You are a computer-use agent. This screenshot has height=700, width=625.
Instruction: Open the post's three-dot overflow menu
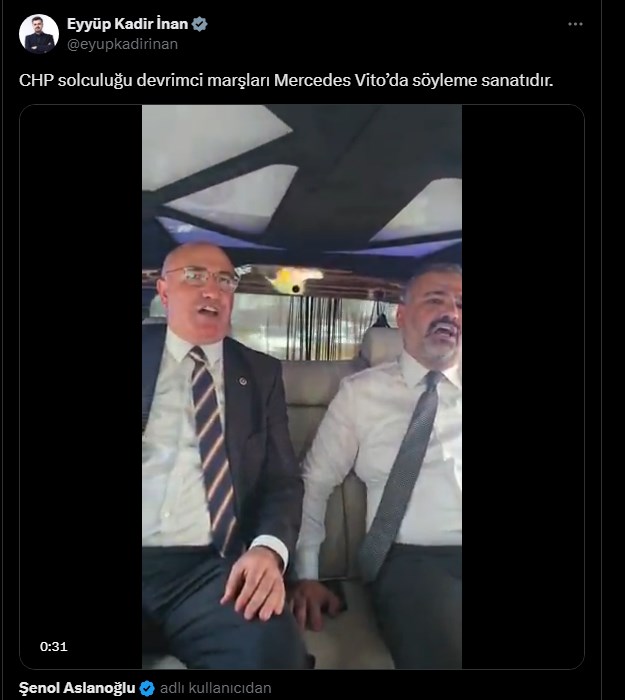pyautogui.click(x=575, y=24)
